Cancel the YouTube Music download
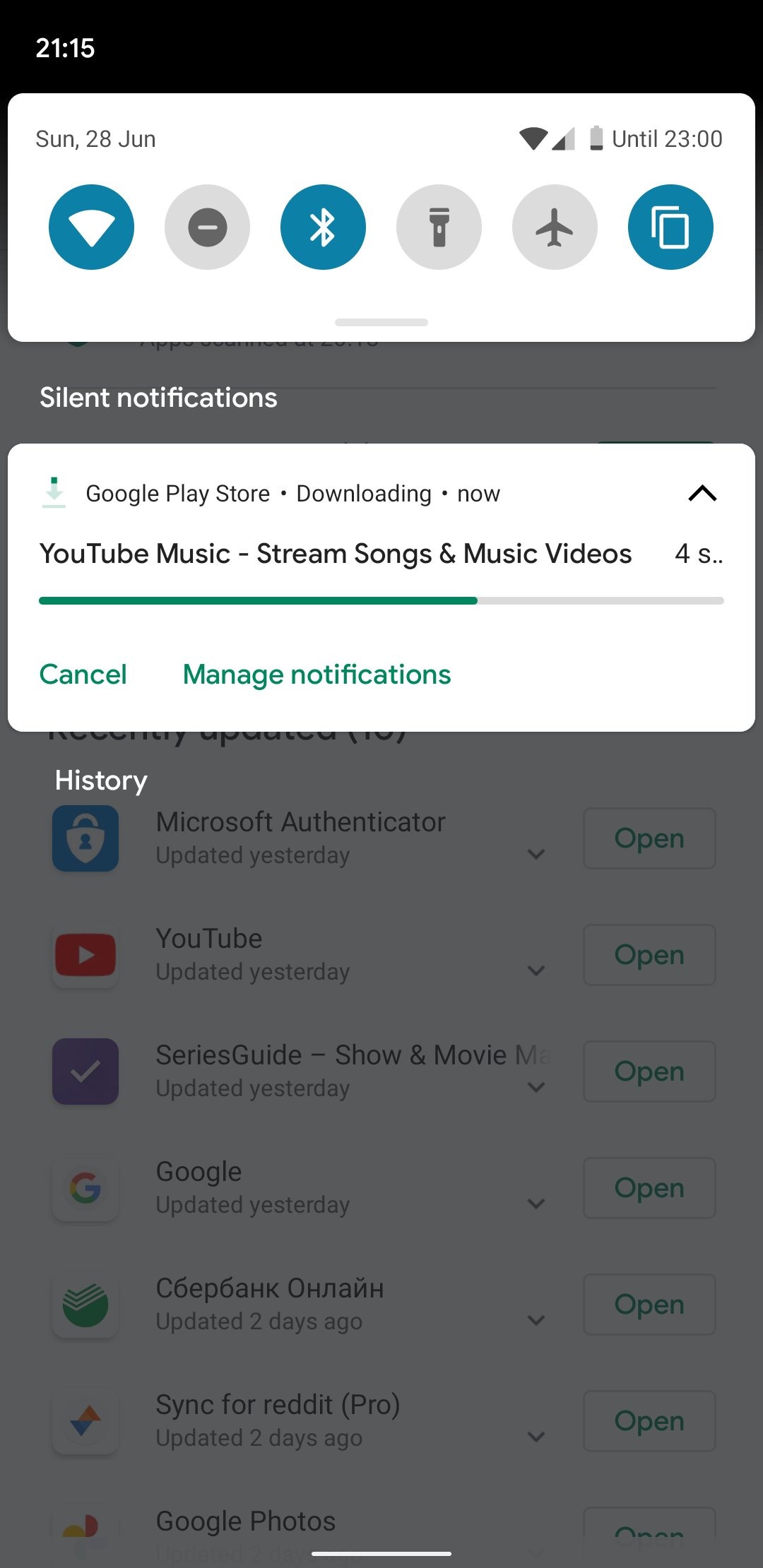This screenshot has height=1568, width=763. tap(83, 674)
